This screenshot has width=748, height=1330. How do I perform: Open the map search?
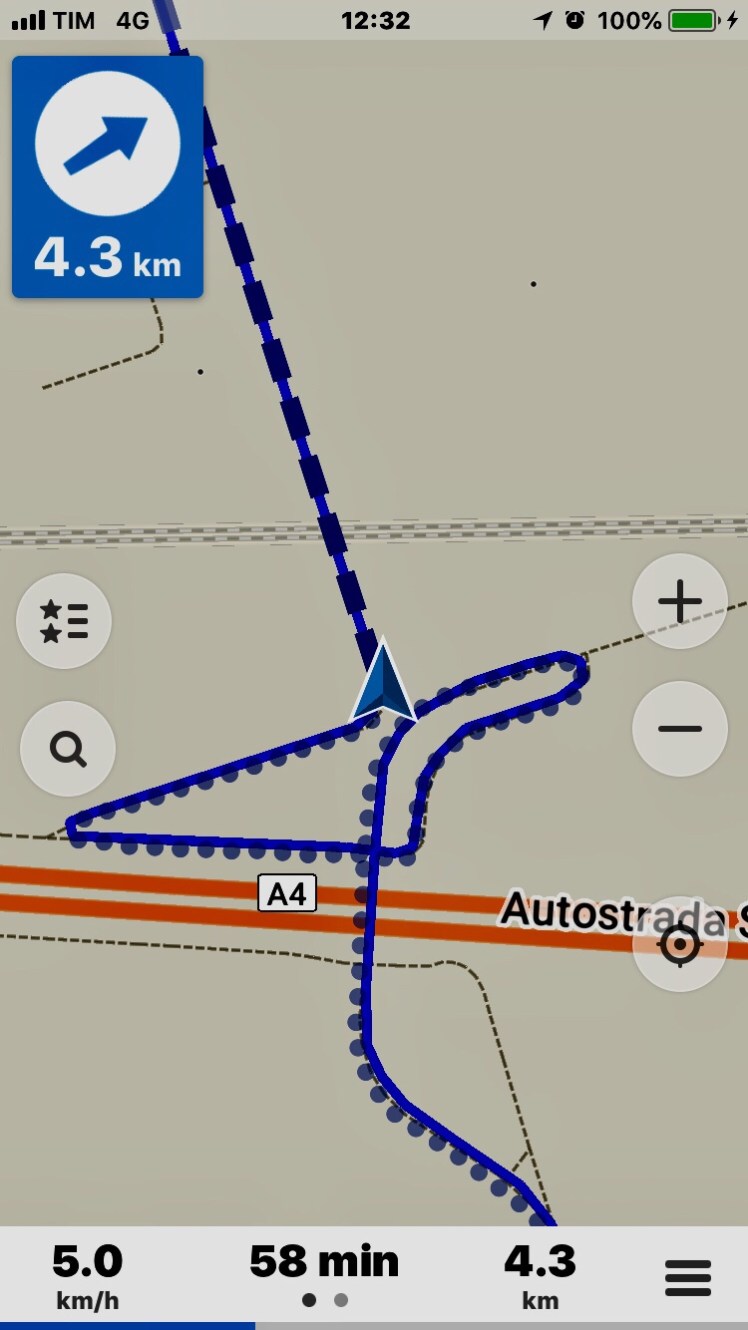[x=67, y=748]
